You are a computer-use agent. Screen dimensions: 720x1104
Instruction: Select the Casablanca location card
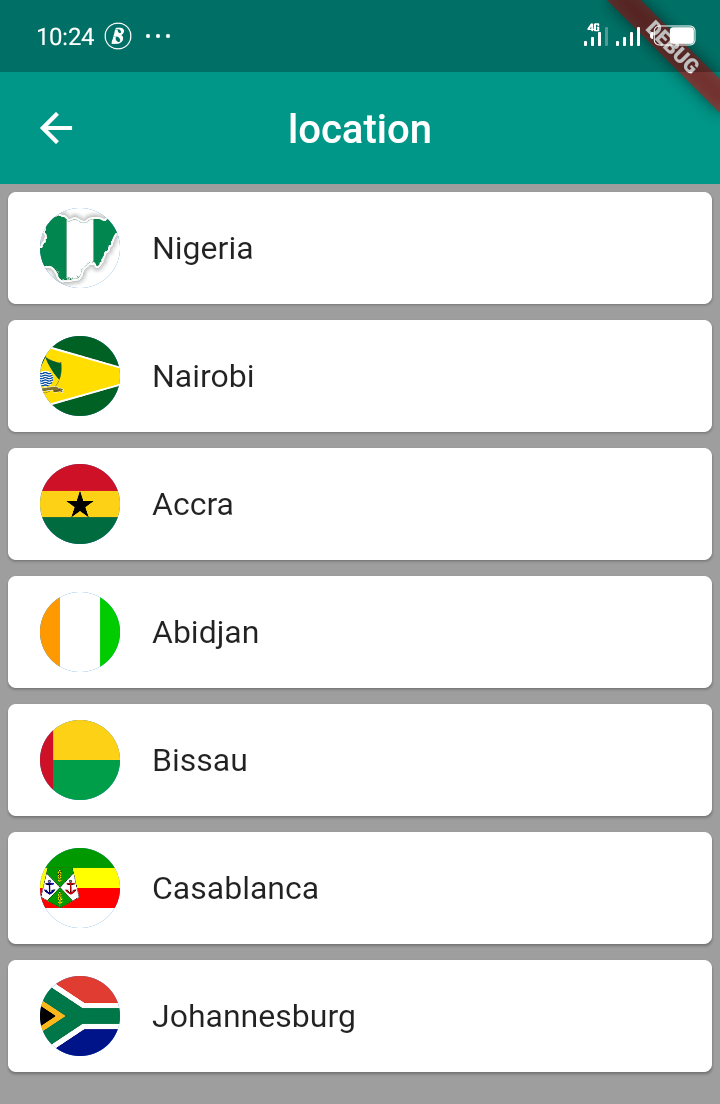(360, 888)
